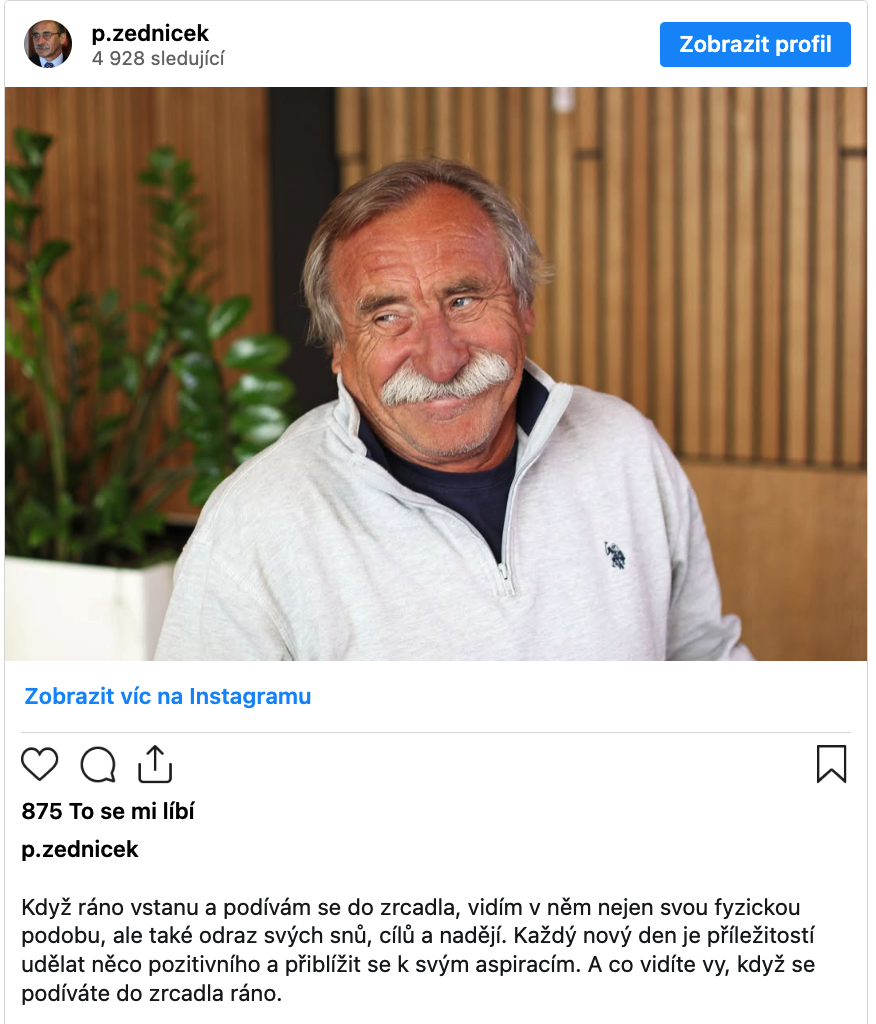
Task: Tap the Zobrazit profil button
Action: point(755,45)
